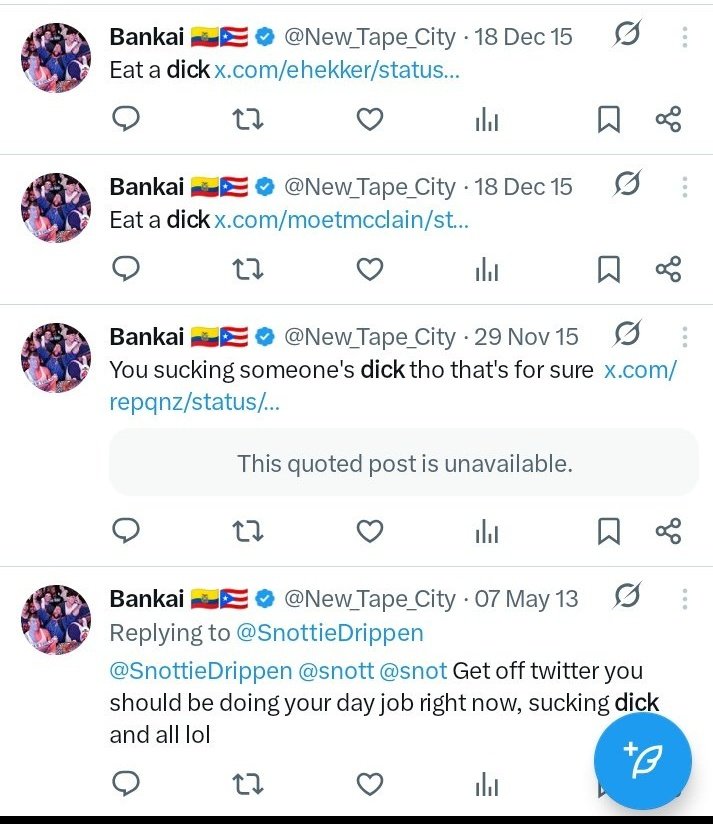The image size is (713, 824).
Task: Open the x.com/ehekker status link
Action: coord(337,71)
